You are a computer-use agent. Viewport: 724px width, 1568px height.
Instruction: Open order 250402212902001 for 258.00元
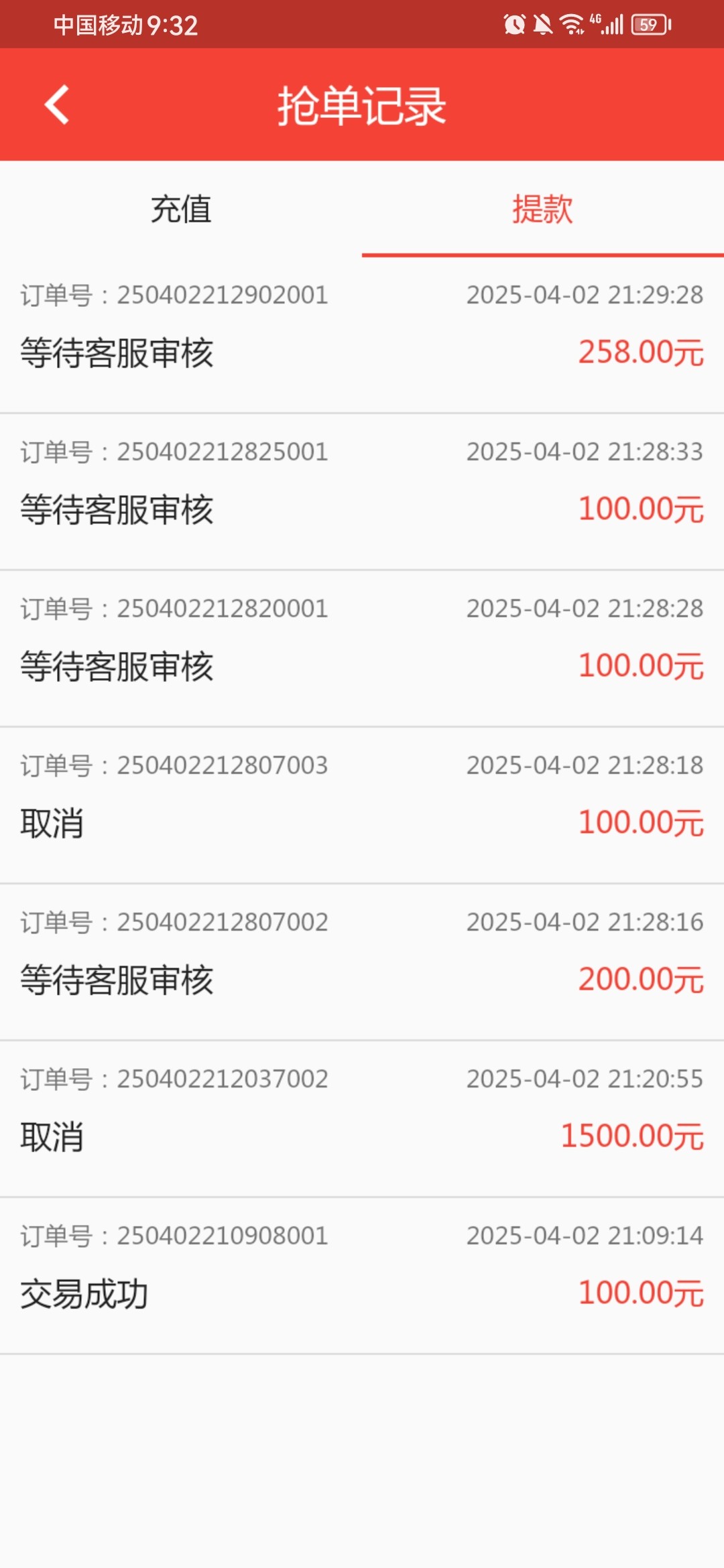(362, 335)
